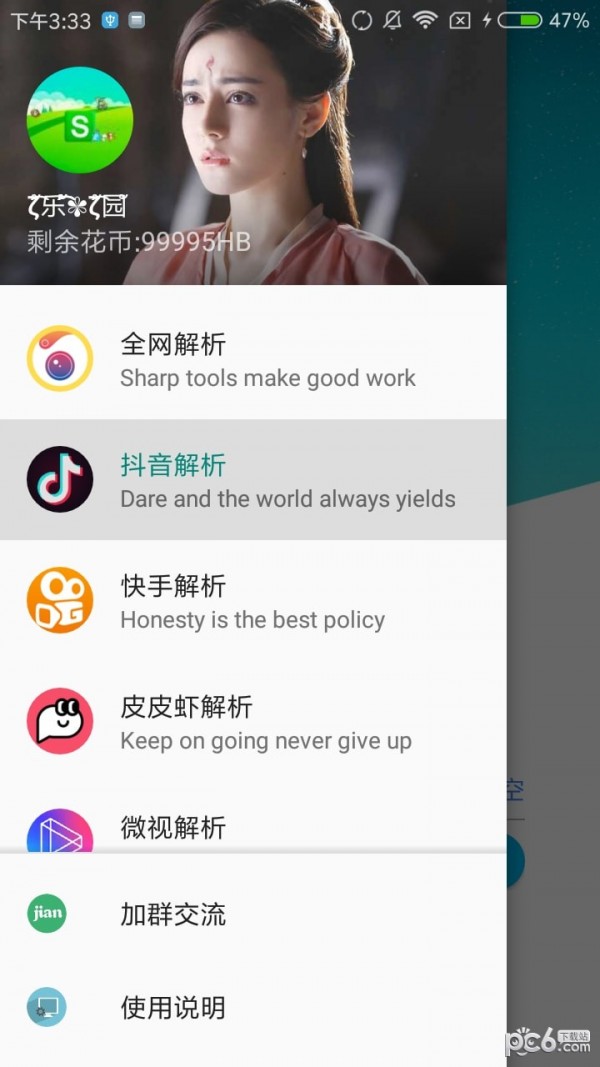Tap the green profile avatar
This screenshot has height=1067, width=600.
(x=79, y=121)
